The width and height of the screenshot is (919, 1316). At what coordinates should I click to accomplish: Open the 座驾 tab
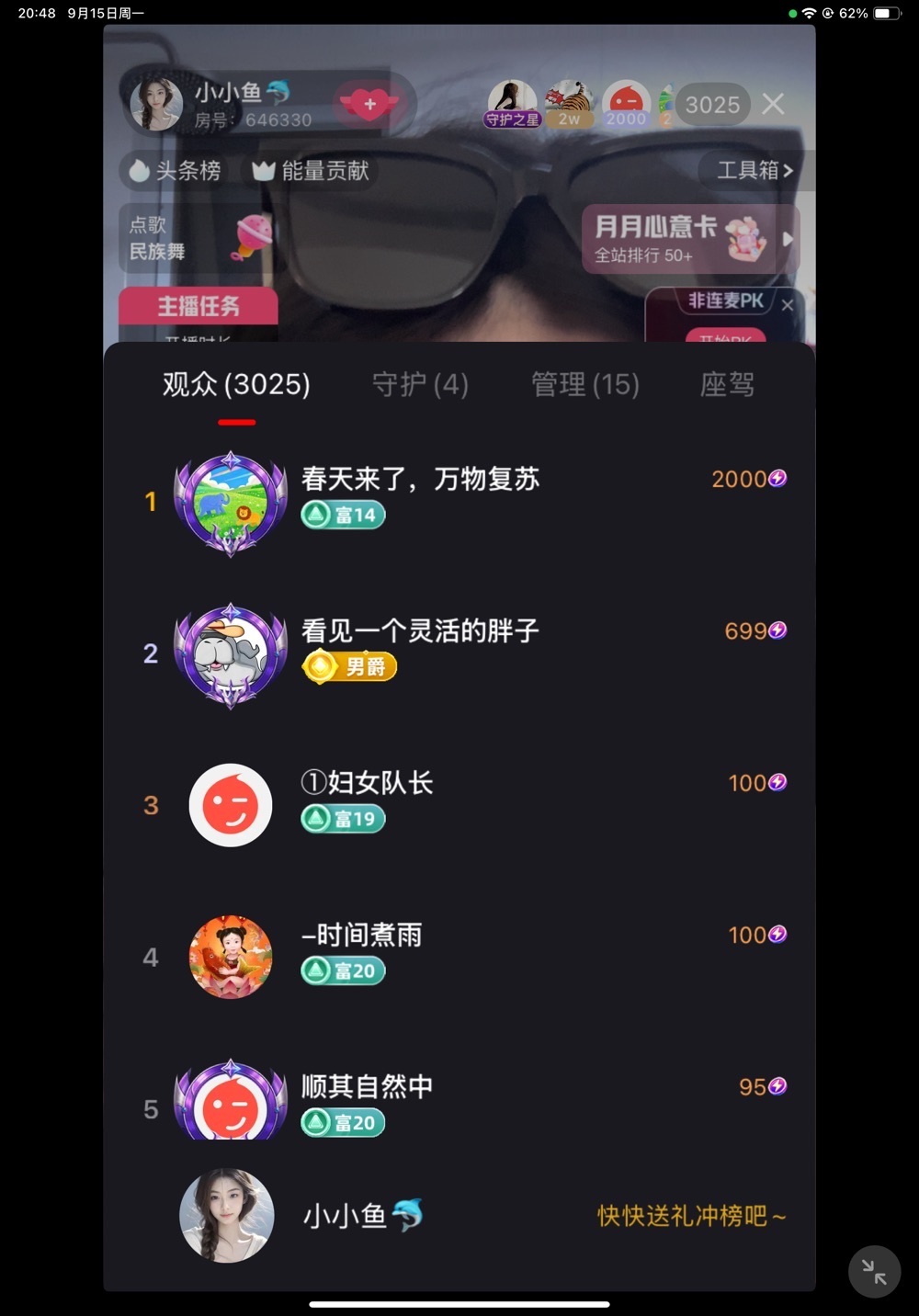727,384
